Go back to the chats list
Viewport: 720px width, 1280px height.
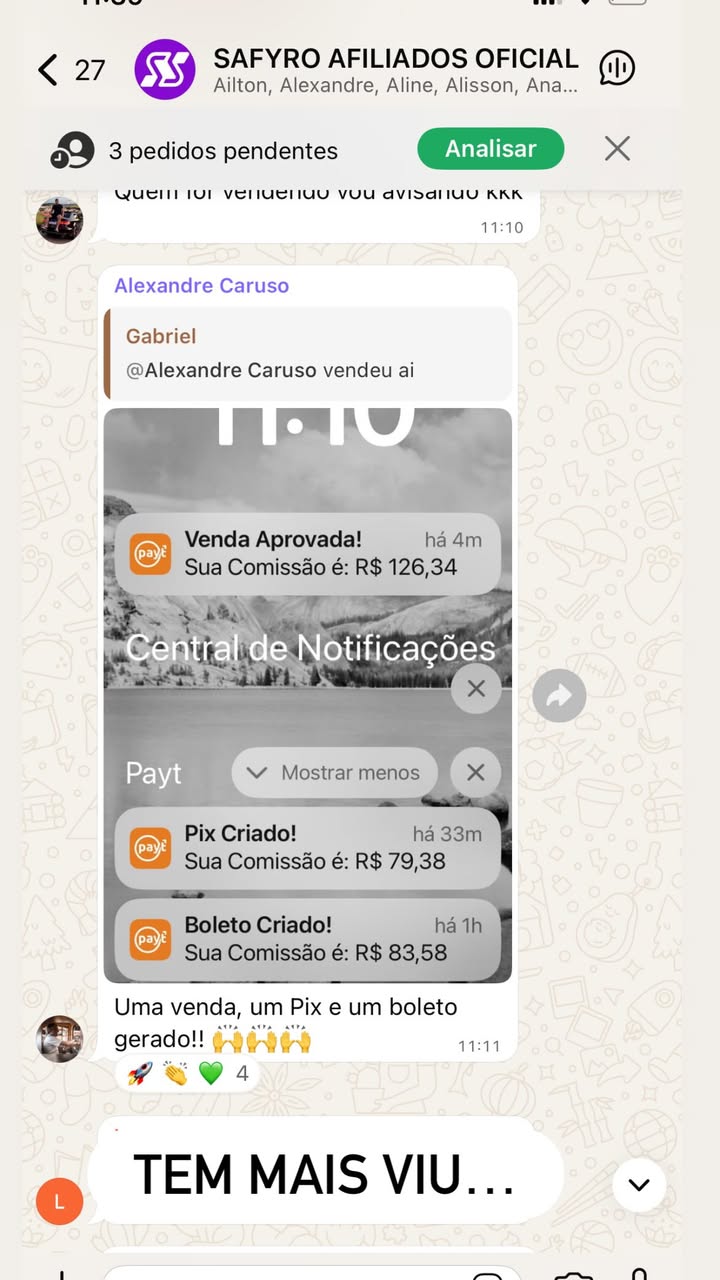click(48, 70)
